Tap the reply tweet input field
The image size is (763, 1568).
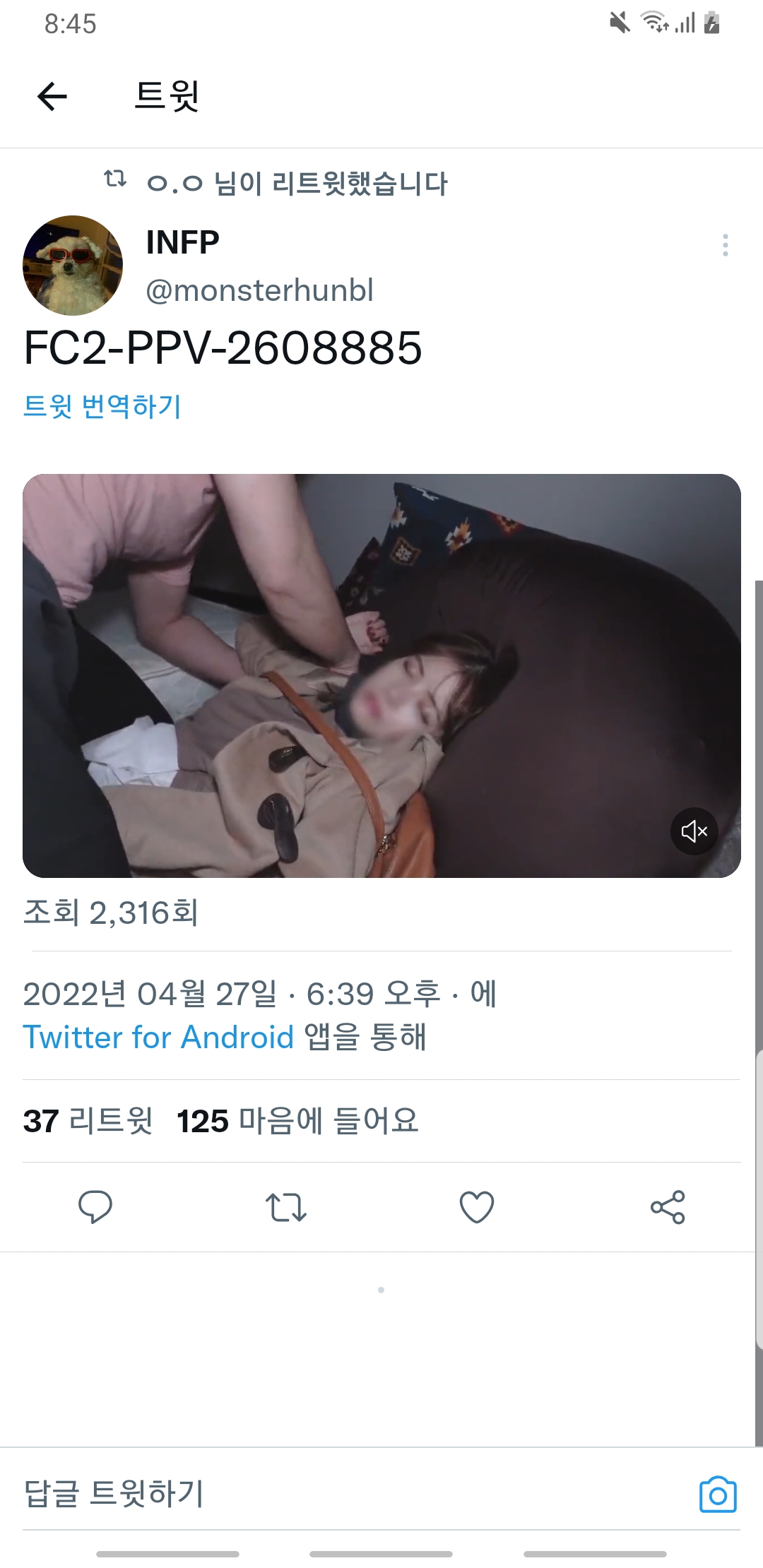(x=283, y=1493)
